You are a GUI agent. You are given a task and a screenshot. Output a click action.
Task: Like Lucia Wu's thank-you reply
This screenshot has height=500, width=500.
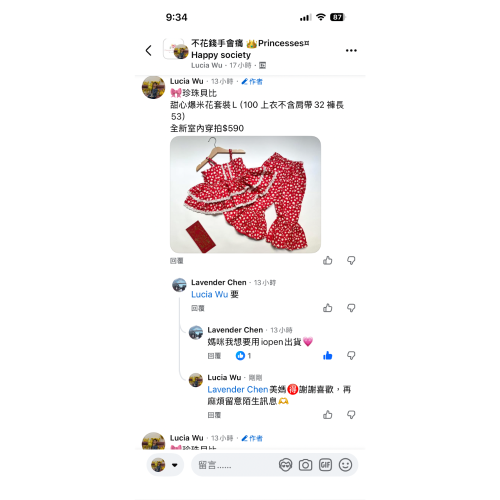328,415
